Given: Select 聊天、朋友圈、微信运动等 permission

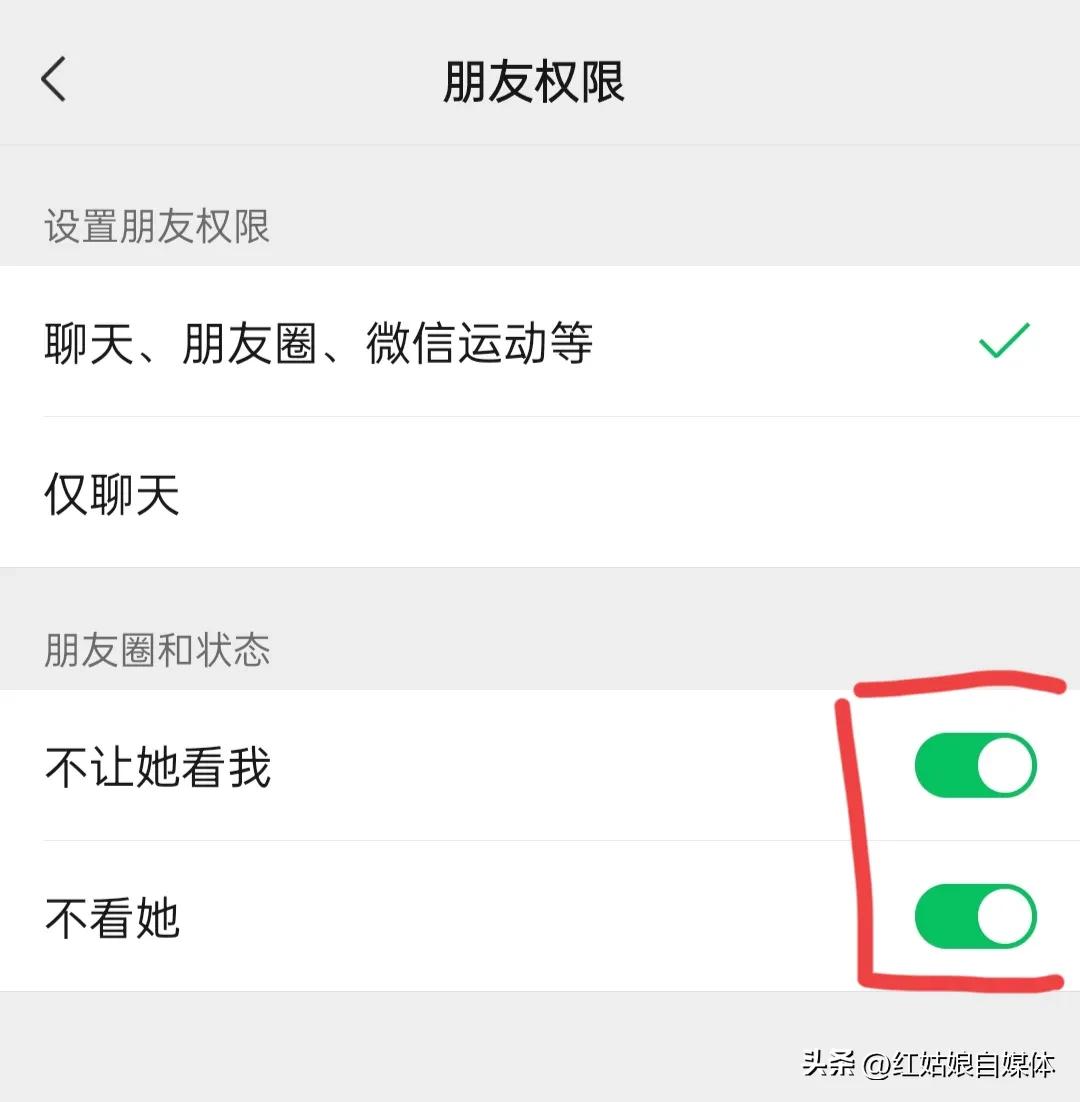Looking at the screenshot, I should pos(320,343).
